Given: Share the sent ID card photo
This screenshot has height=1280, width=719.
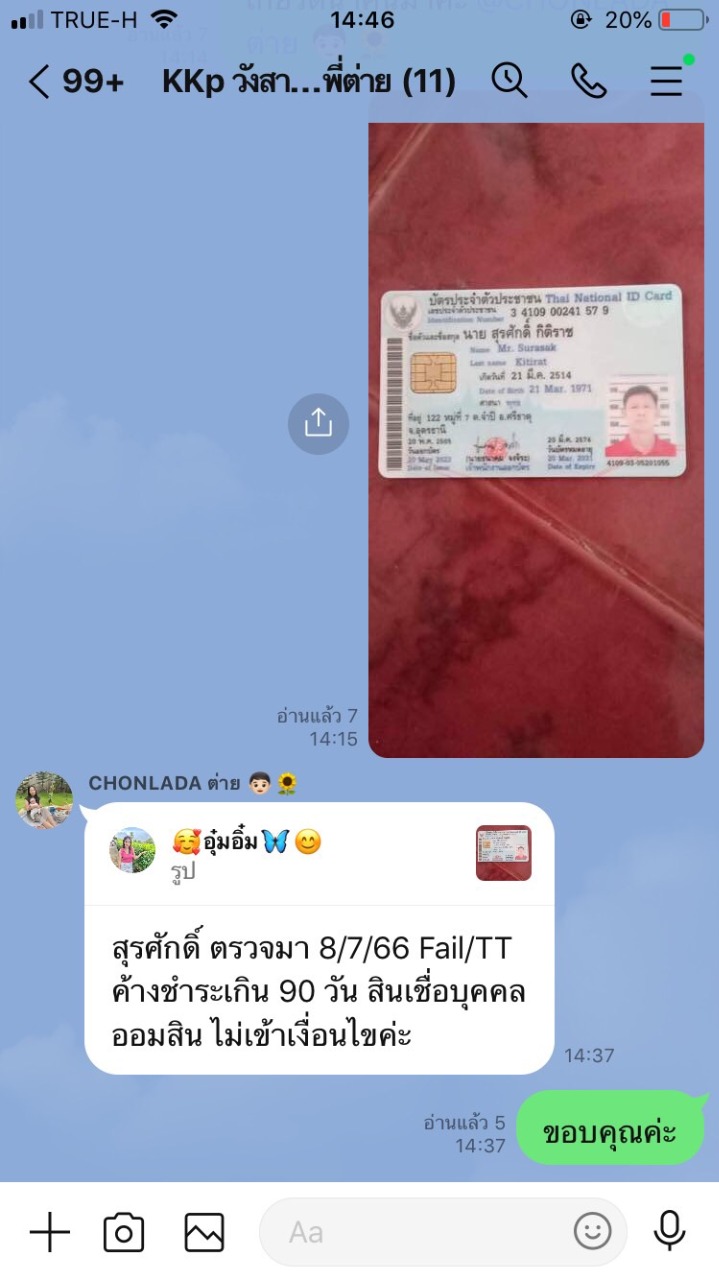Looking at the screenshot, I should point(318,424).
